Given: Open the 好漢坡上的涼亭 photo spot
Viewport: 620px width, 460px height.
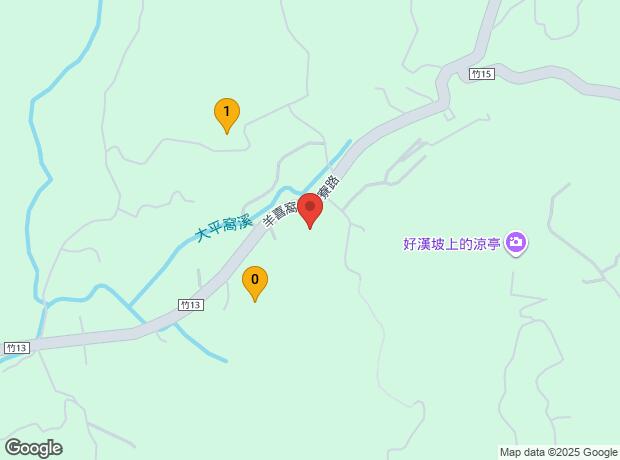Looking at the screenshot, I should coord(516,242).
